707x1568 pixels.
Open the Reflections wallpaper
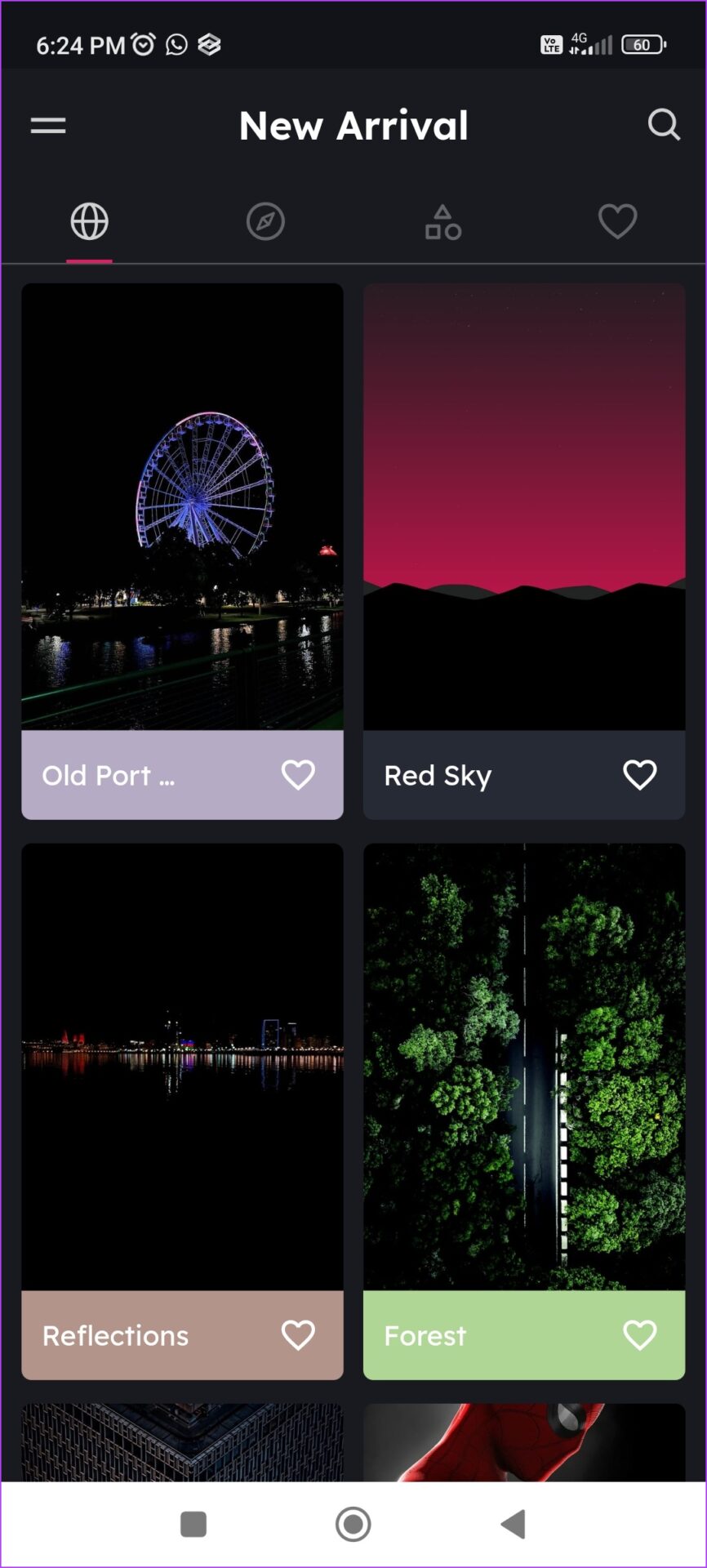click(x=182, y=1067)
